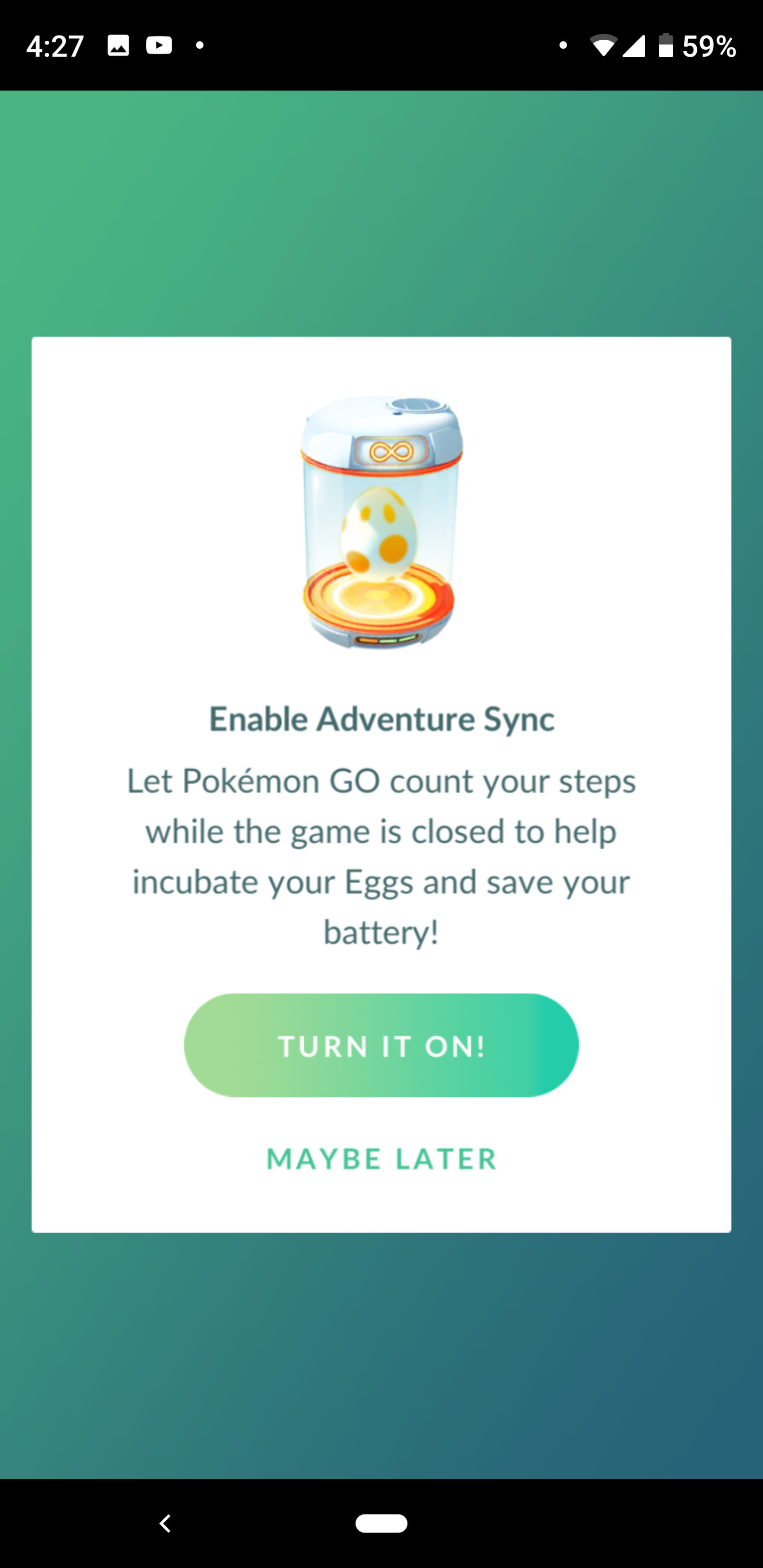Viewport: 763px width, 1568px height.
Task: Click the incubator egg illustration
Action: tap(381, 523)
